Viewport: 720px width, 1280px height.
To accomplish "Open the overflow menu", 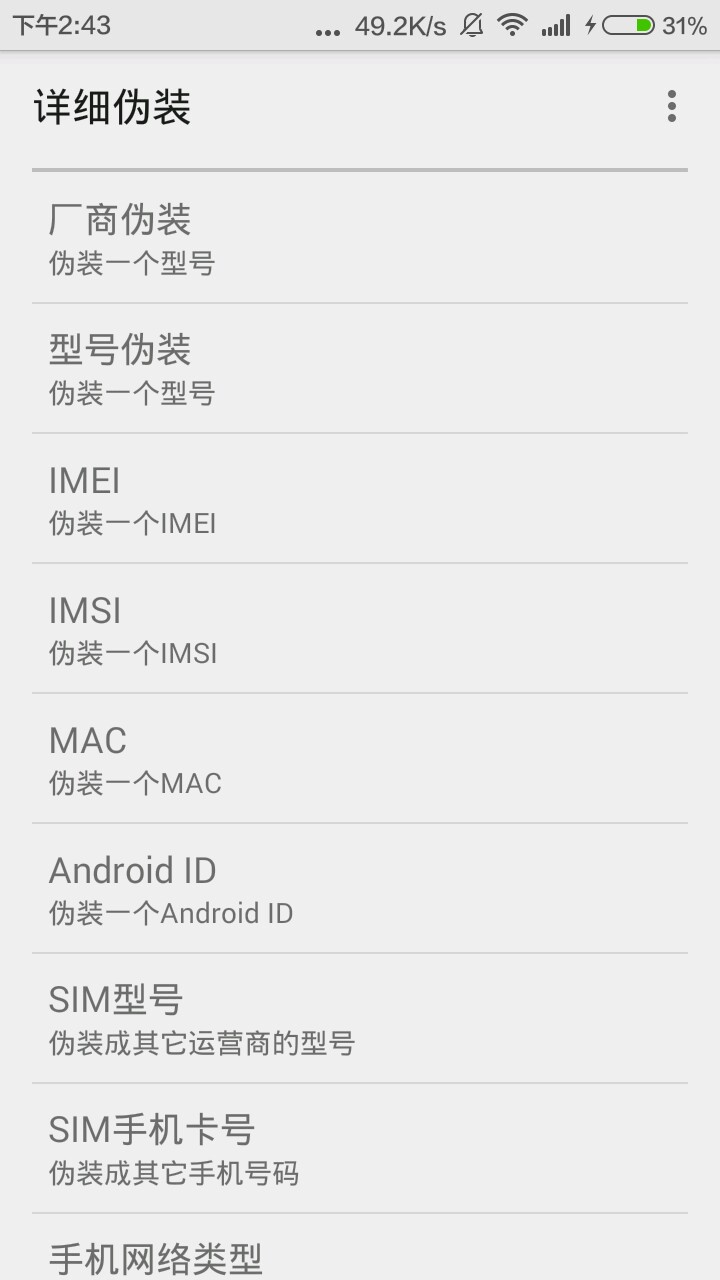I will coord(671,106).
